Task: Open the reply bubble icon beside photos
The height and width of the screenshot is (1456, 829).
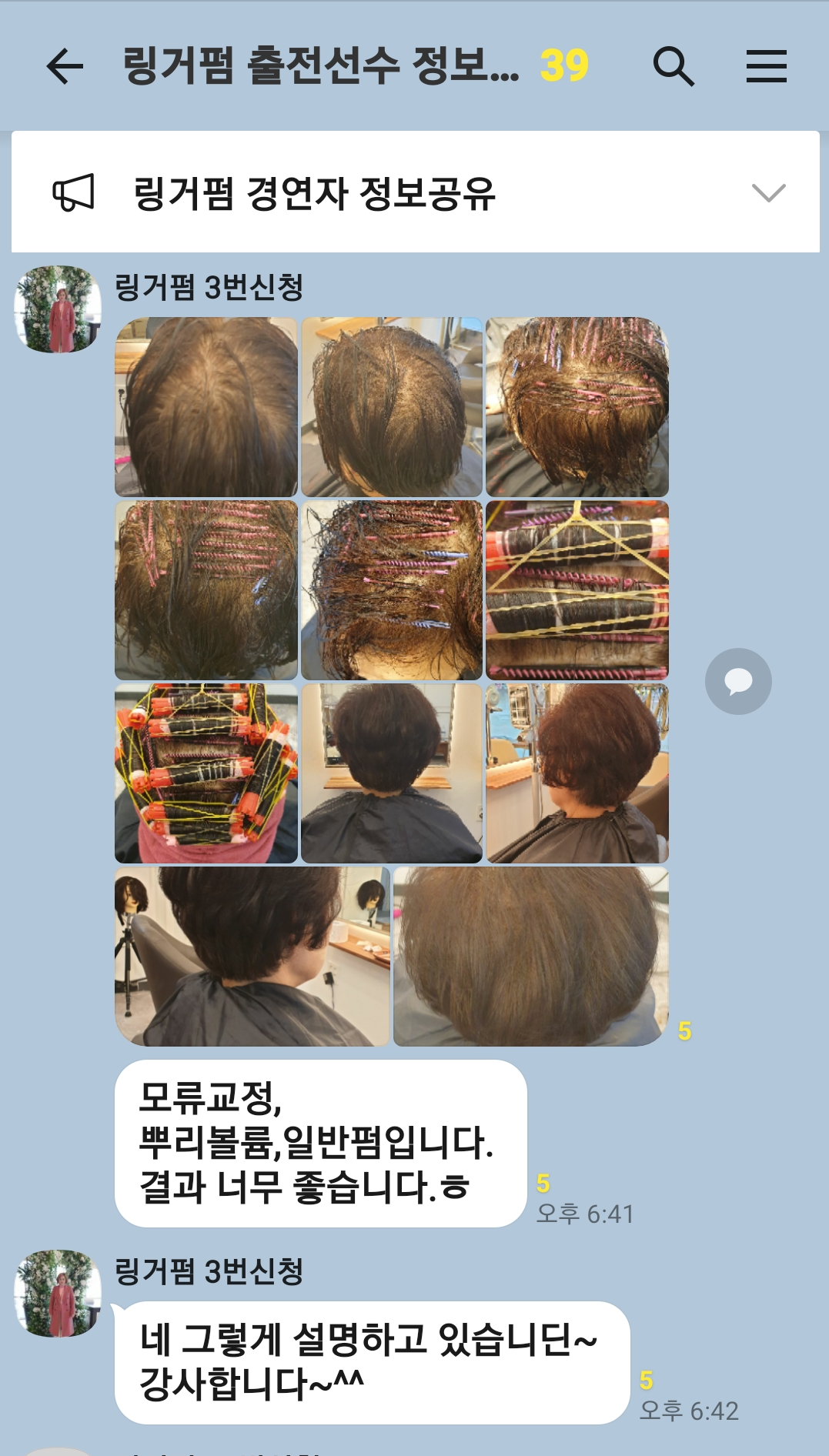Action: [738, 682]
